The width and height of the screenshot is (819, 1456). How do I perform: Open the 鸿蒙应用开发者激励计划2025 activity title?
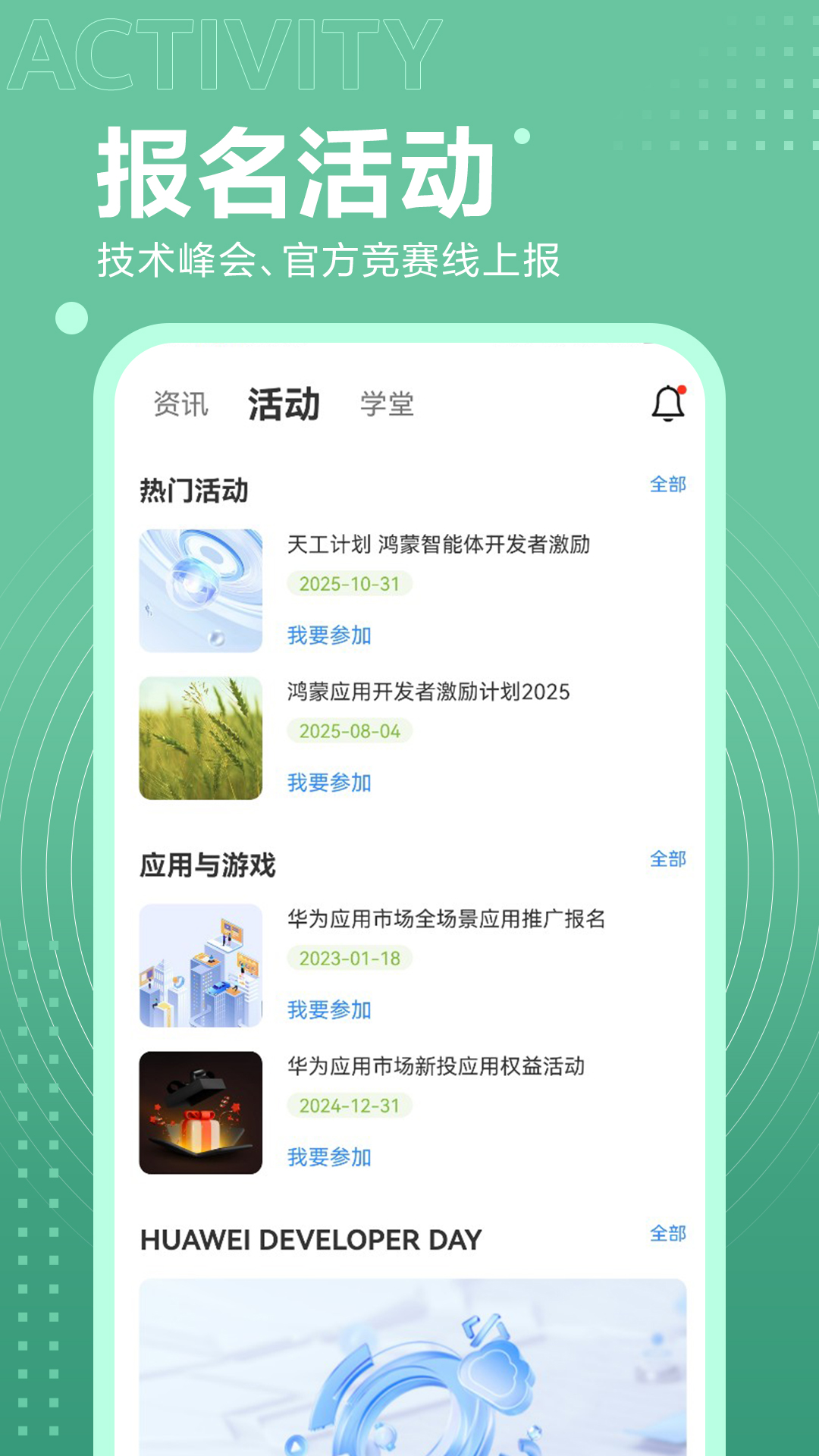430,692
